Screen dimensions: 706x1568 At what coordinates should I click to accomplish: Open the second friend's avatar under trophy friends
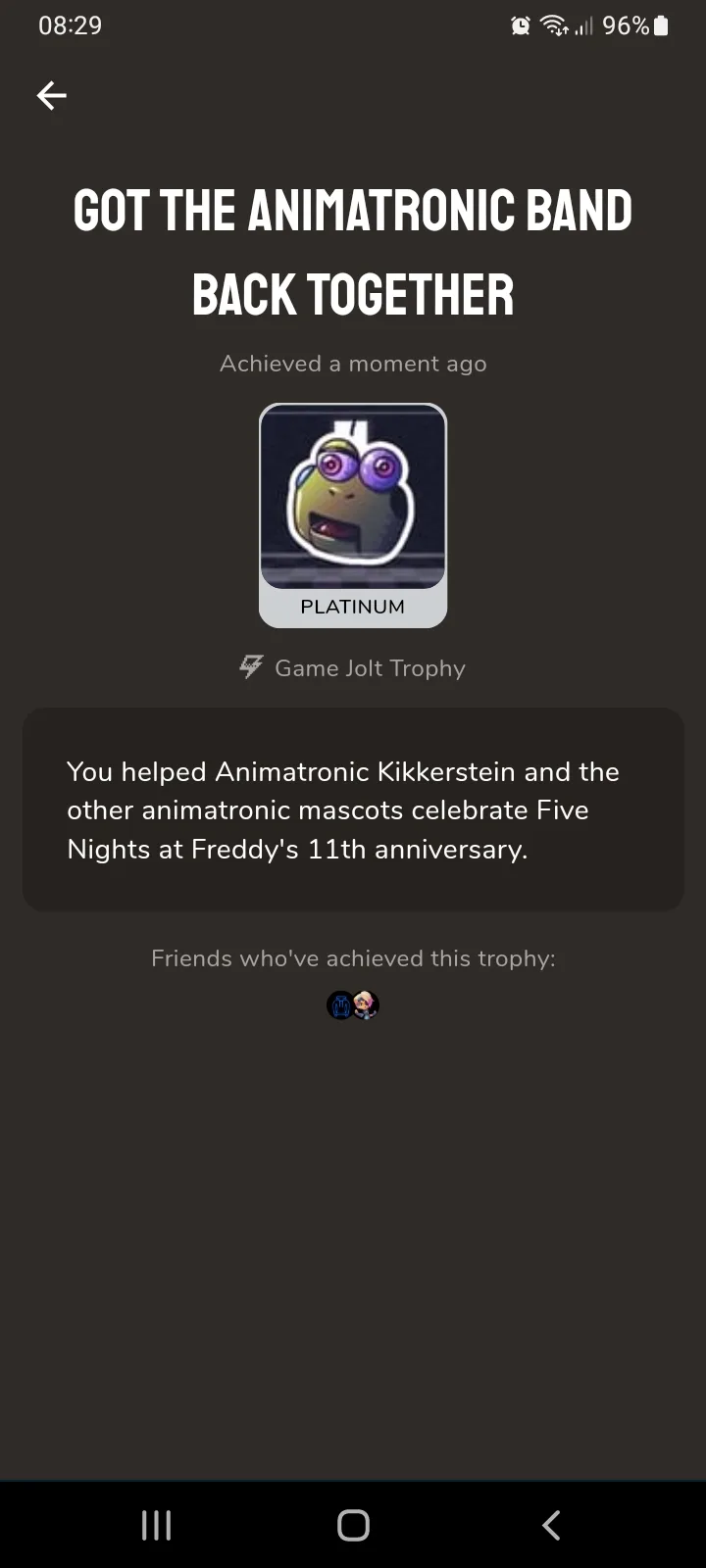[x=366, y=1005]
